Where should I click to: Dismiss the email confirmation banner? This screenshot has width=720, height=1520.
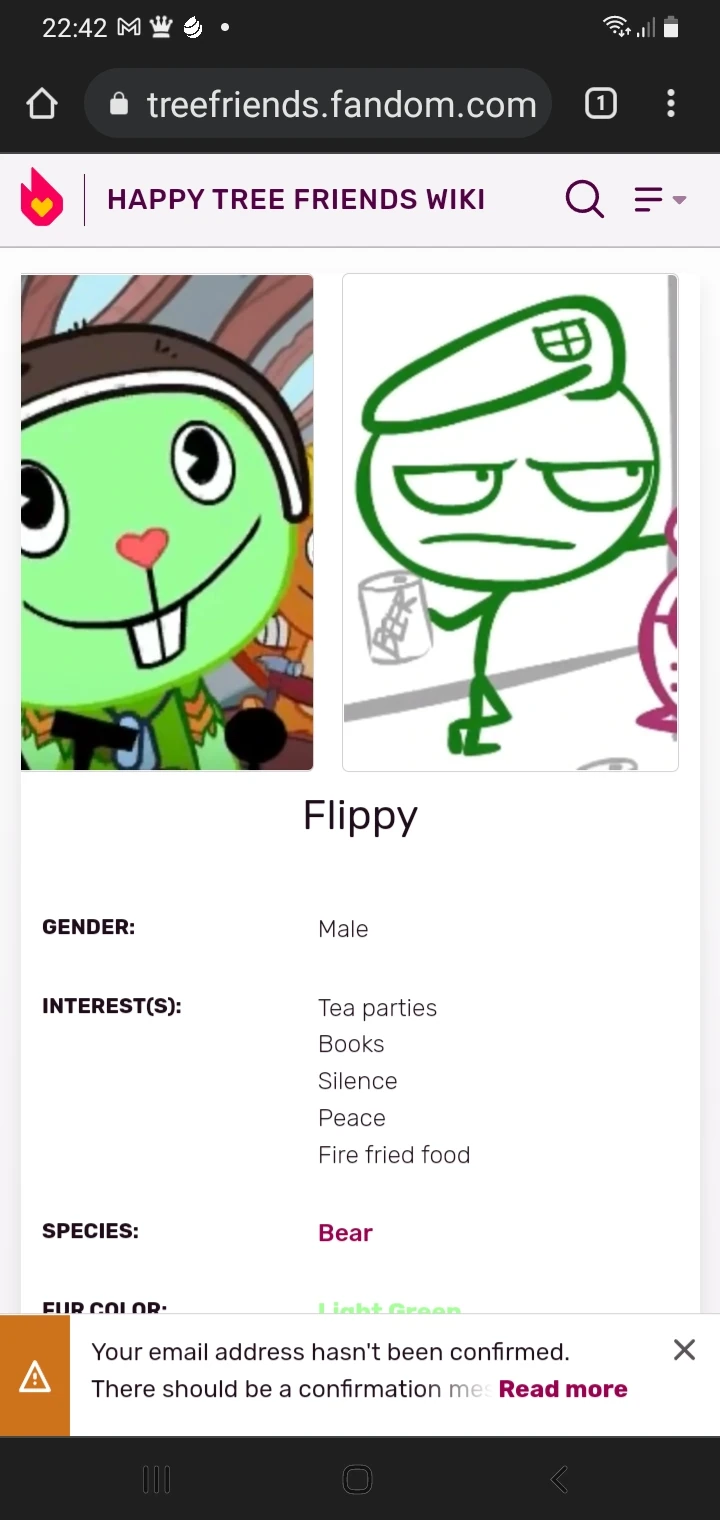(x=684, y=1351)
